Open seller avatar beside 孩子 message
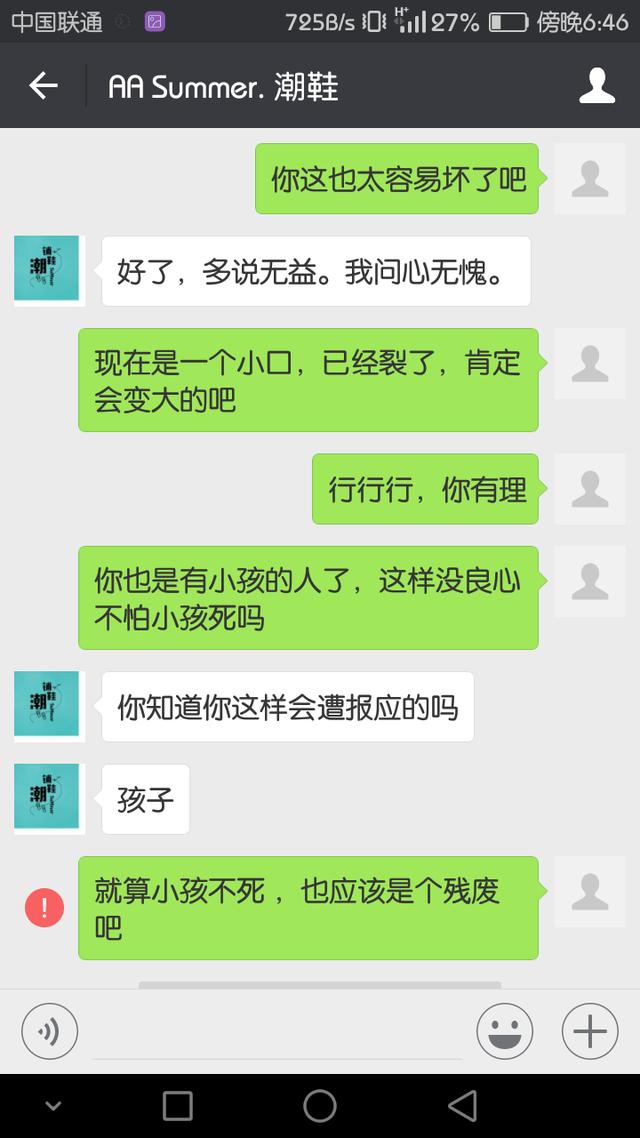 pyautogui.click(x=47, y=798)
